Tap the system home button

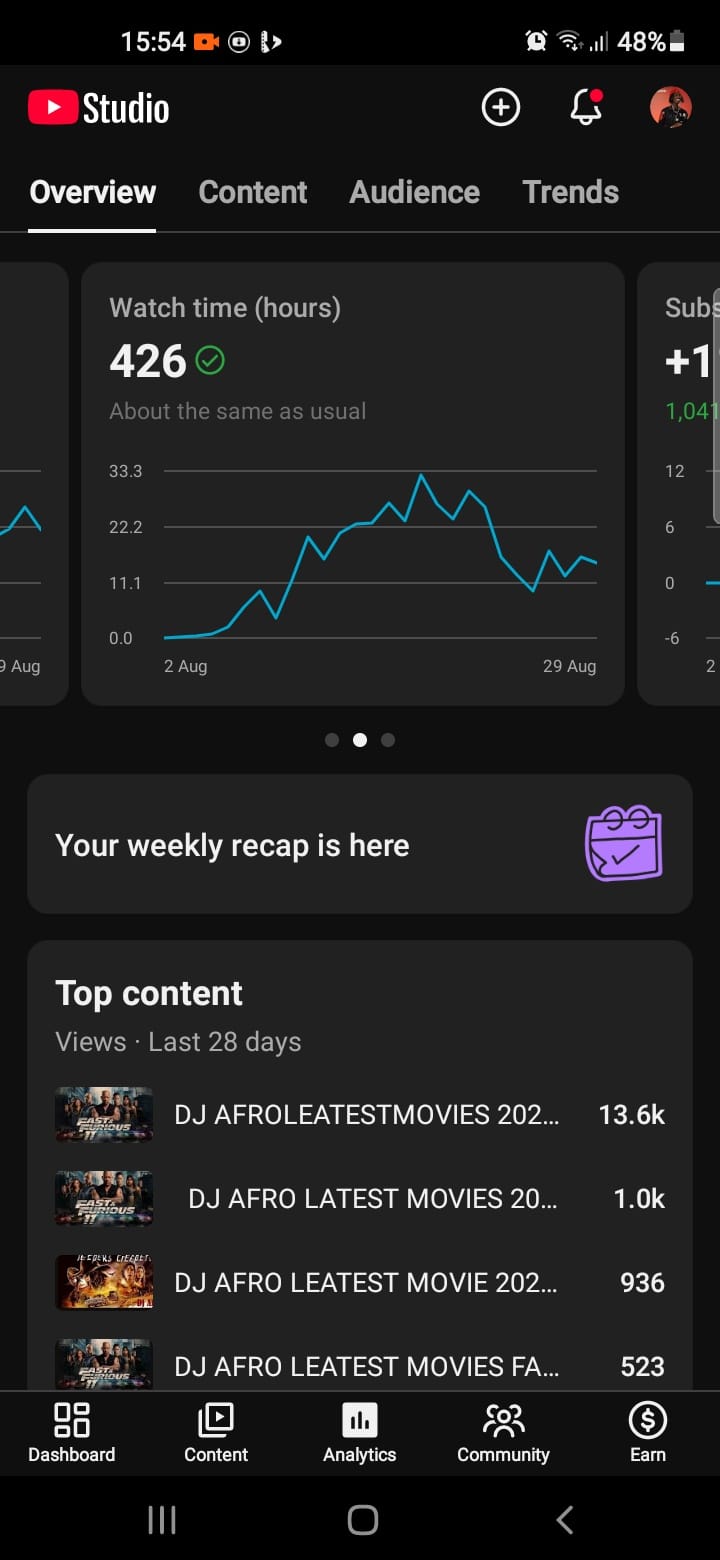(x=362, y=1520)
